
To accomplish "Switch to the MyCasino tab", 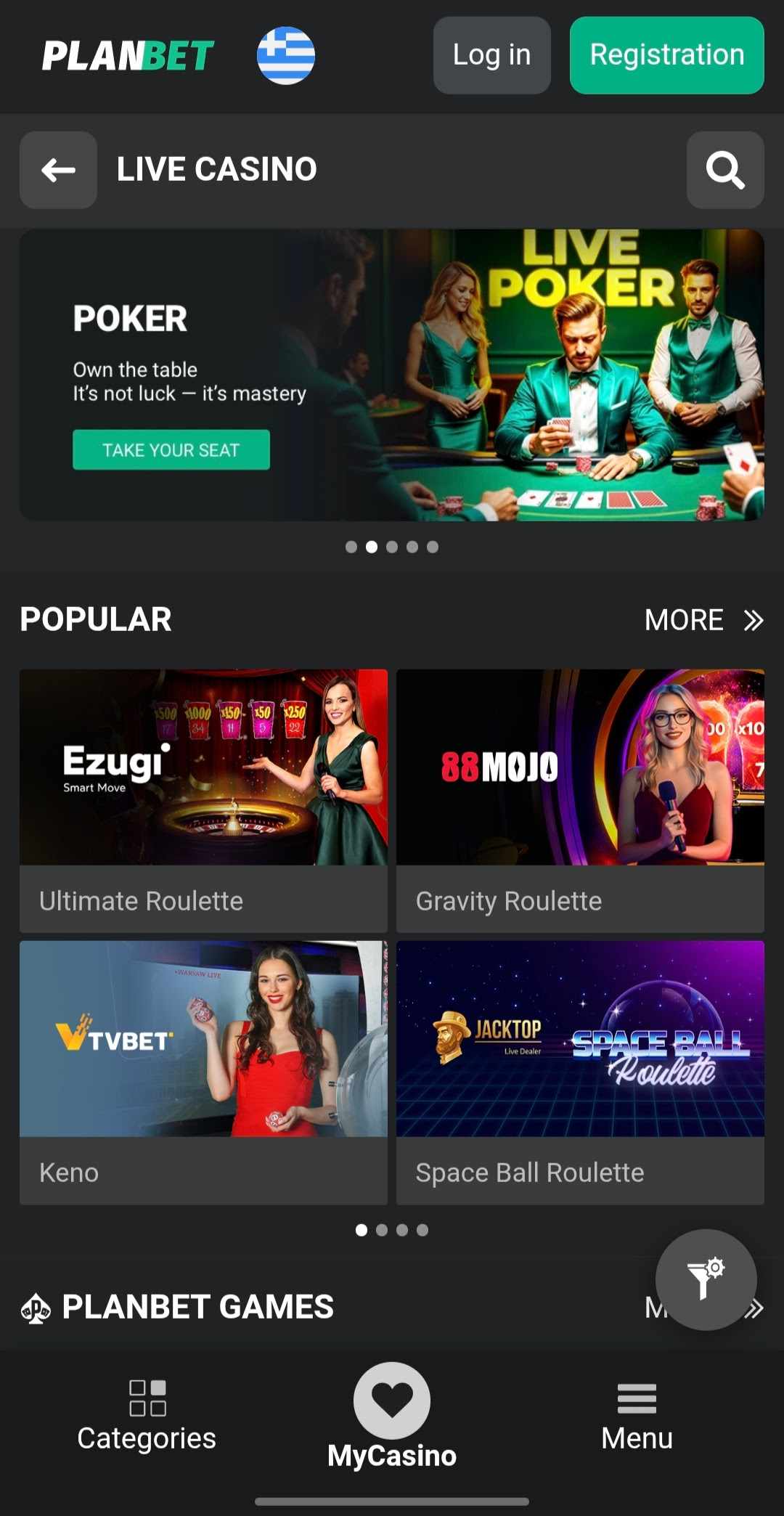I will click(x=392, y=1416).
